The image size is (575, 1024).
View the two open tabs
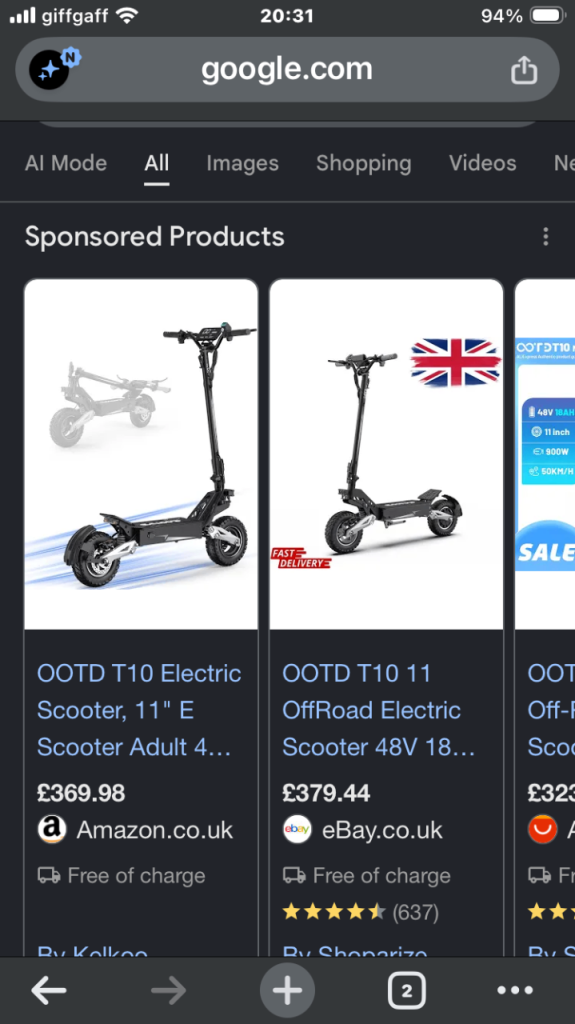(x=406, y=991)
